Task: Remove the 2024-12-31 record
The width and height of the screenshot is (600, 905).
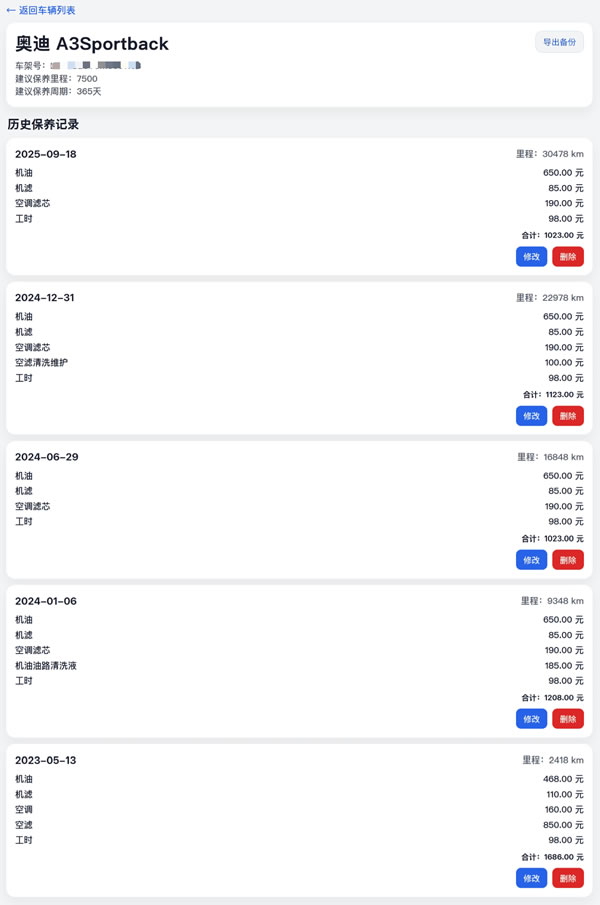Action: (568, 416)
